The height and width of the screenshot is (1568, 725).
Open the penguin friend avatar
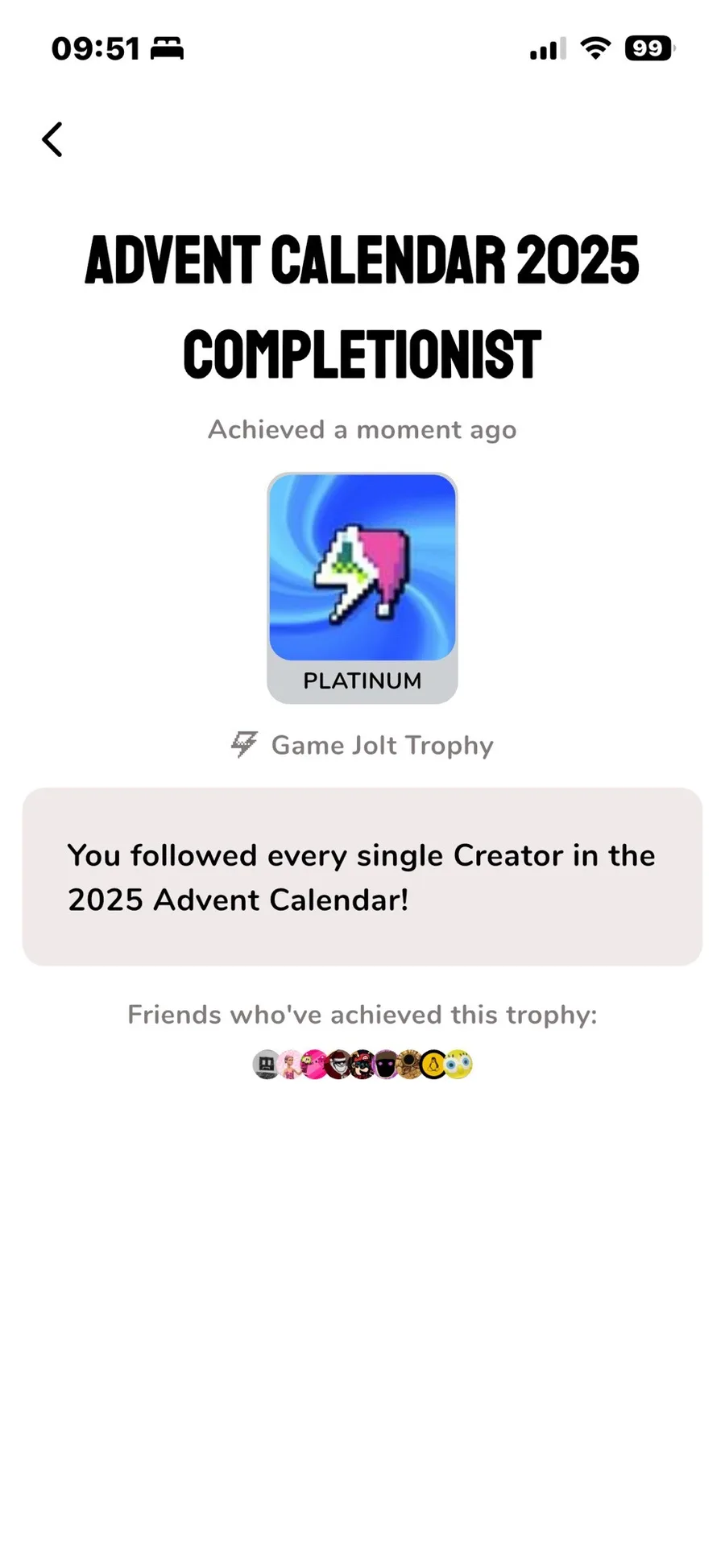(x=433, y=1065)
